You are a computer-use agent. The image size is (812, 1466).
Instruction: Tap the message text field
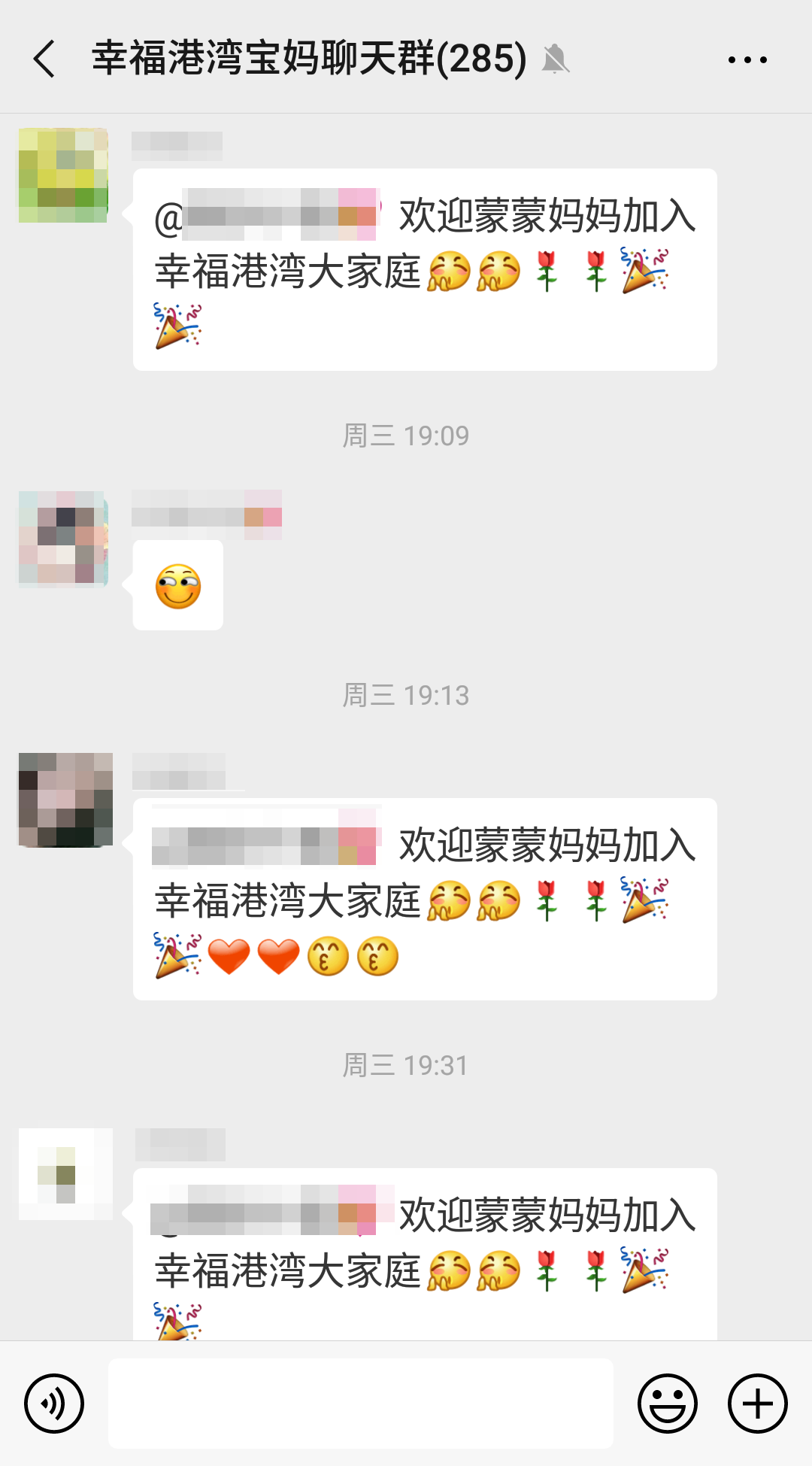pyautogui.click(x=361, y=1403)
